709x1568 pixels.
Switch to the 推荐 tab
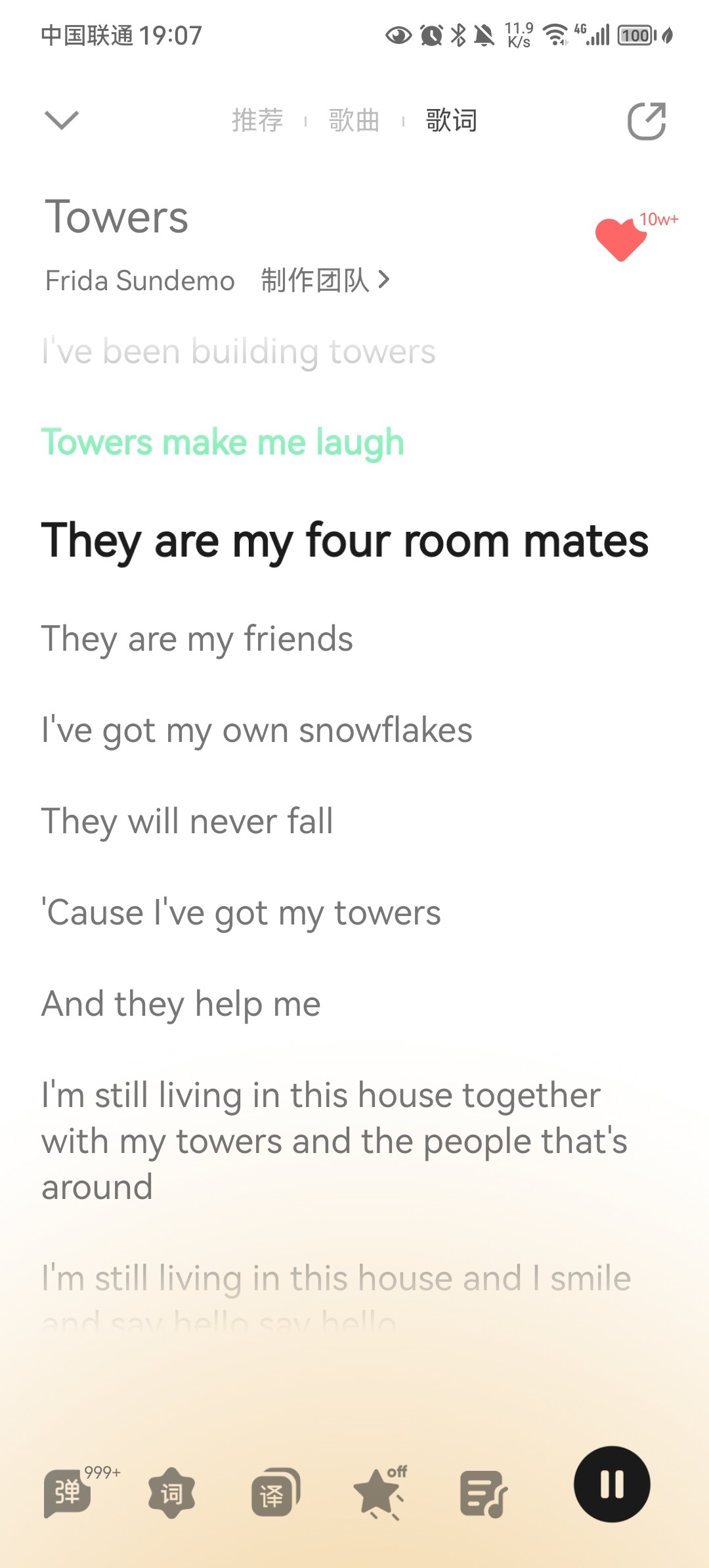[x=257, y=120]
